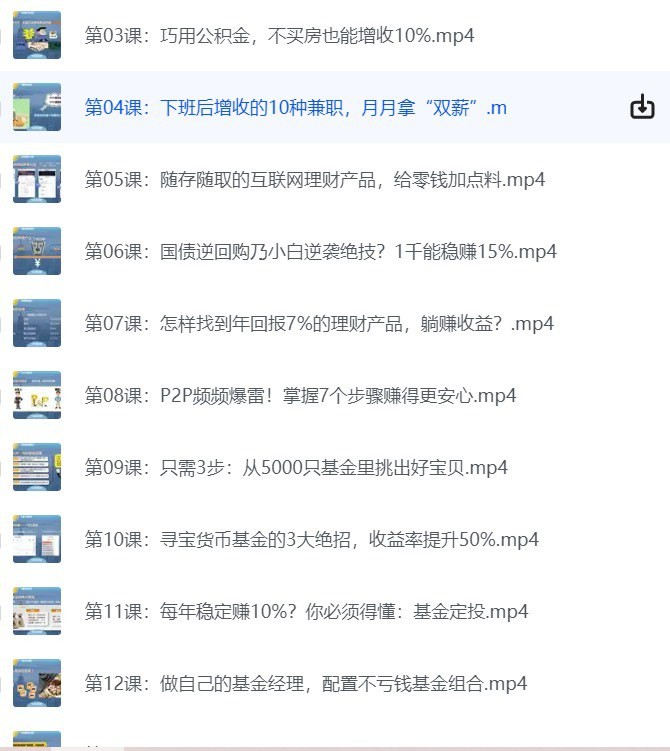Open 第08课 P2P频频爆雷 video
Screen dimensions: 670x751
coord(300,396)
